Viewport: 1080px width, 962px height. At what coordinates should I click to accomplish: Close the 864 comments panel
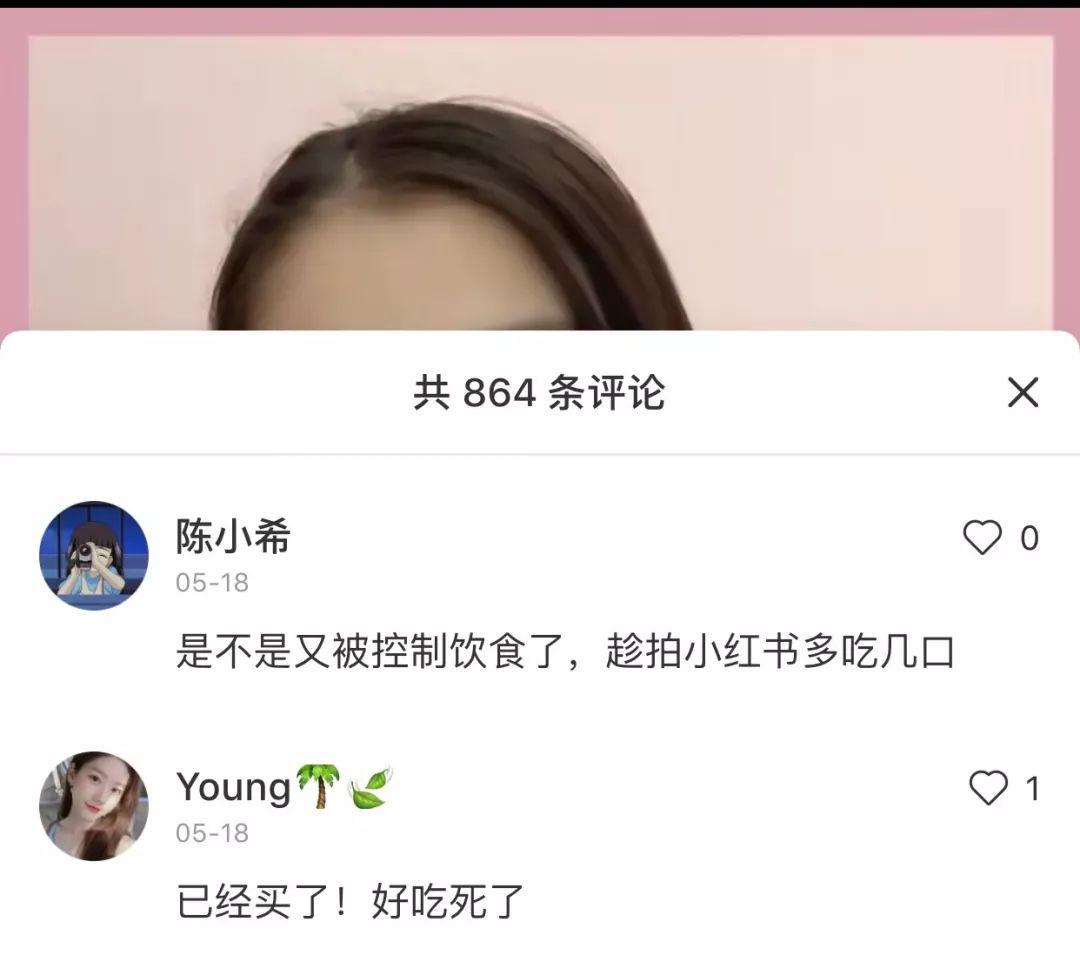click(1022, 392)
